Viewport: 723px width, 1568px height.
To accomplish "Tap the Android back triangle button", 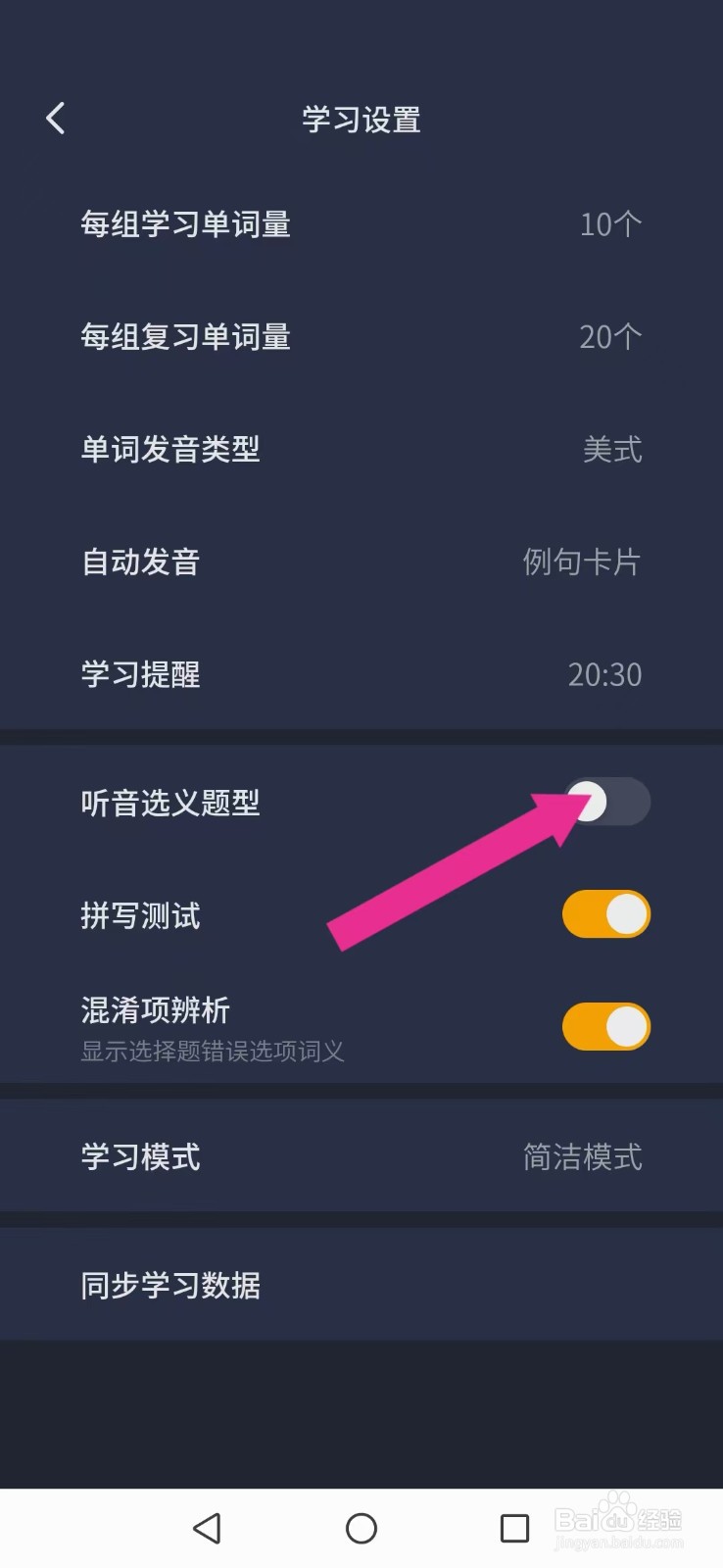I will coord(207,1527).
